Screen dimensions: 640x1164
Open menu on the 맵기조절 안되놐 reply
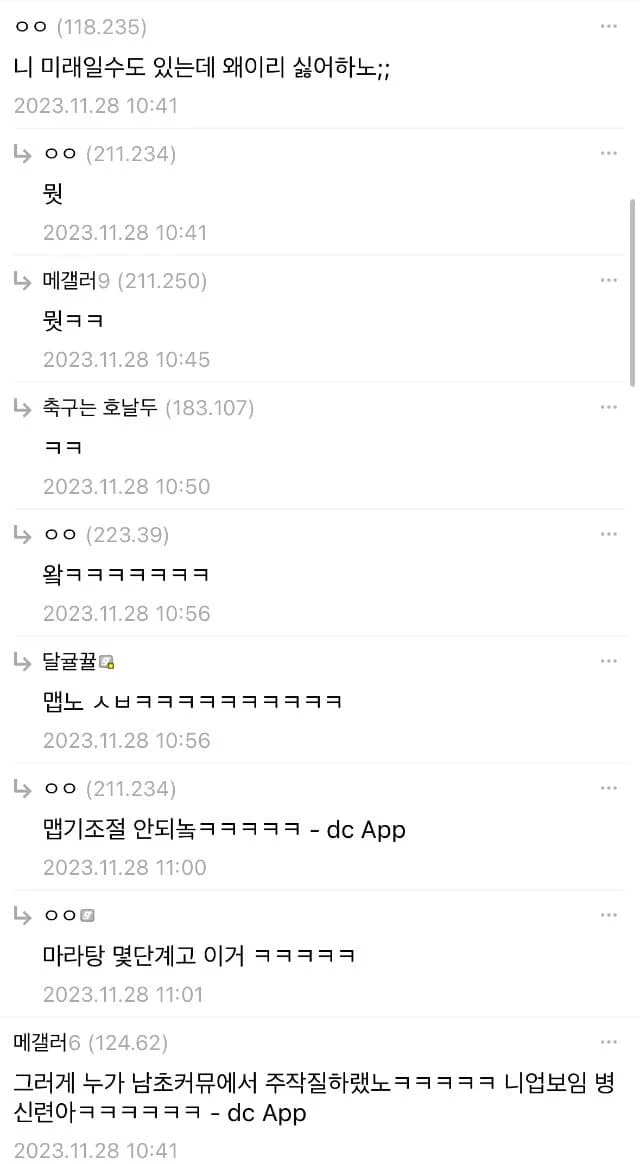tap(608, 788)
